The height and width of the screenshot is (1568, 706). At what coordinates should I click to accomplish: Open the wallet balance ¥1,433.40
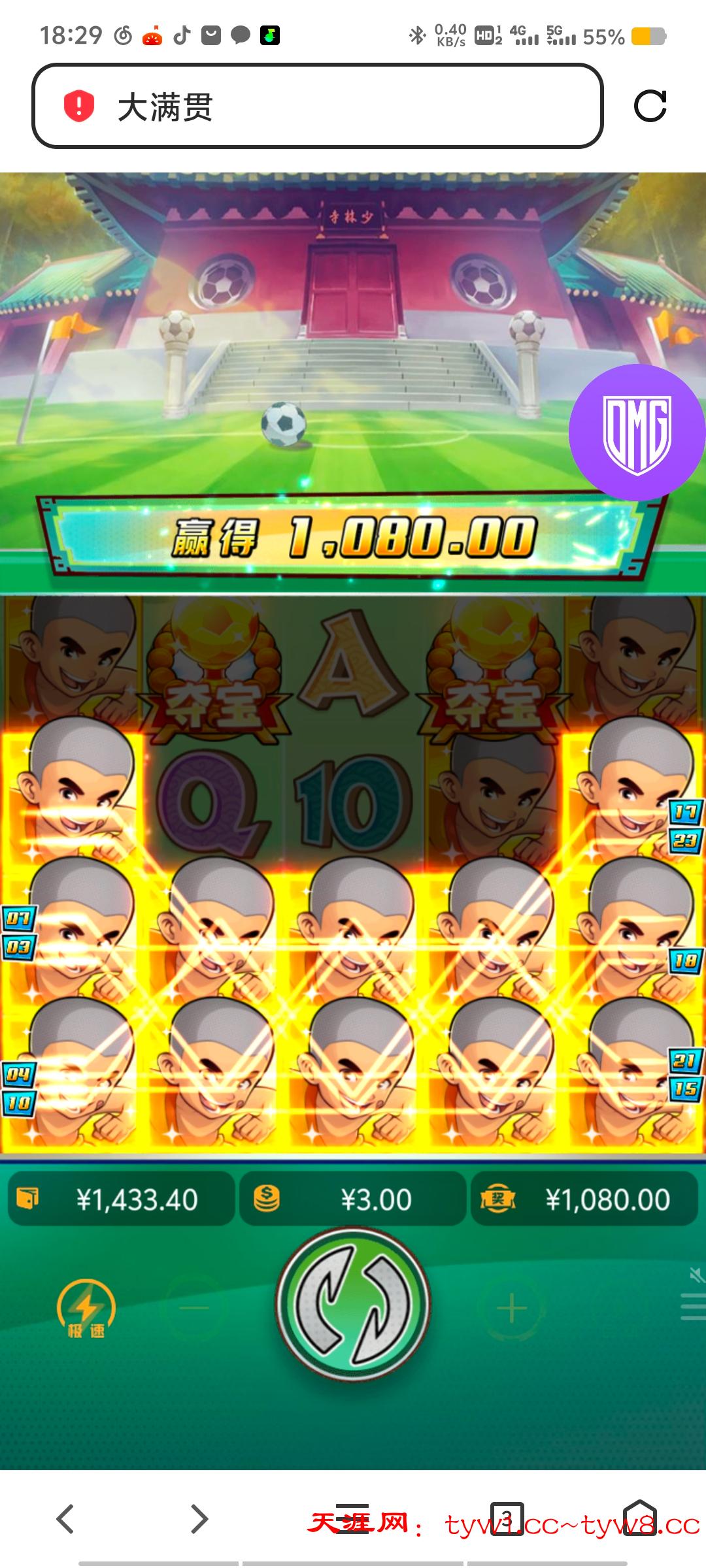pos(122,1200)
